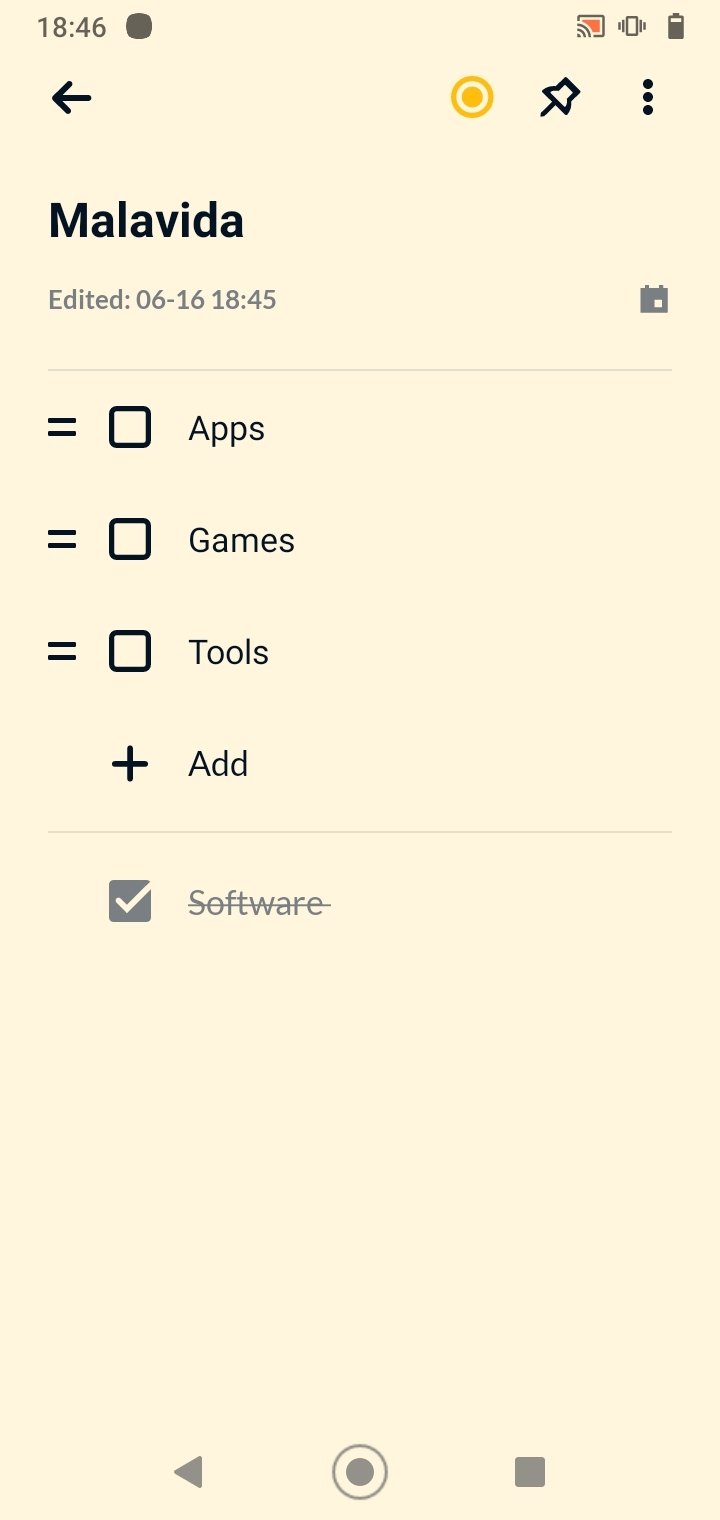Open recent apps from navigation bar
Screen dimensions: 720x1520
point(530,1472)
